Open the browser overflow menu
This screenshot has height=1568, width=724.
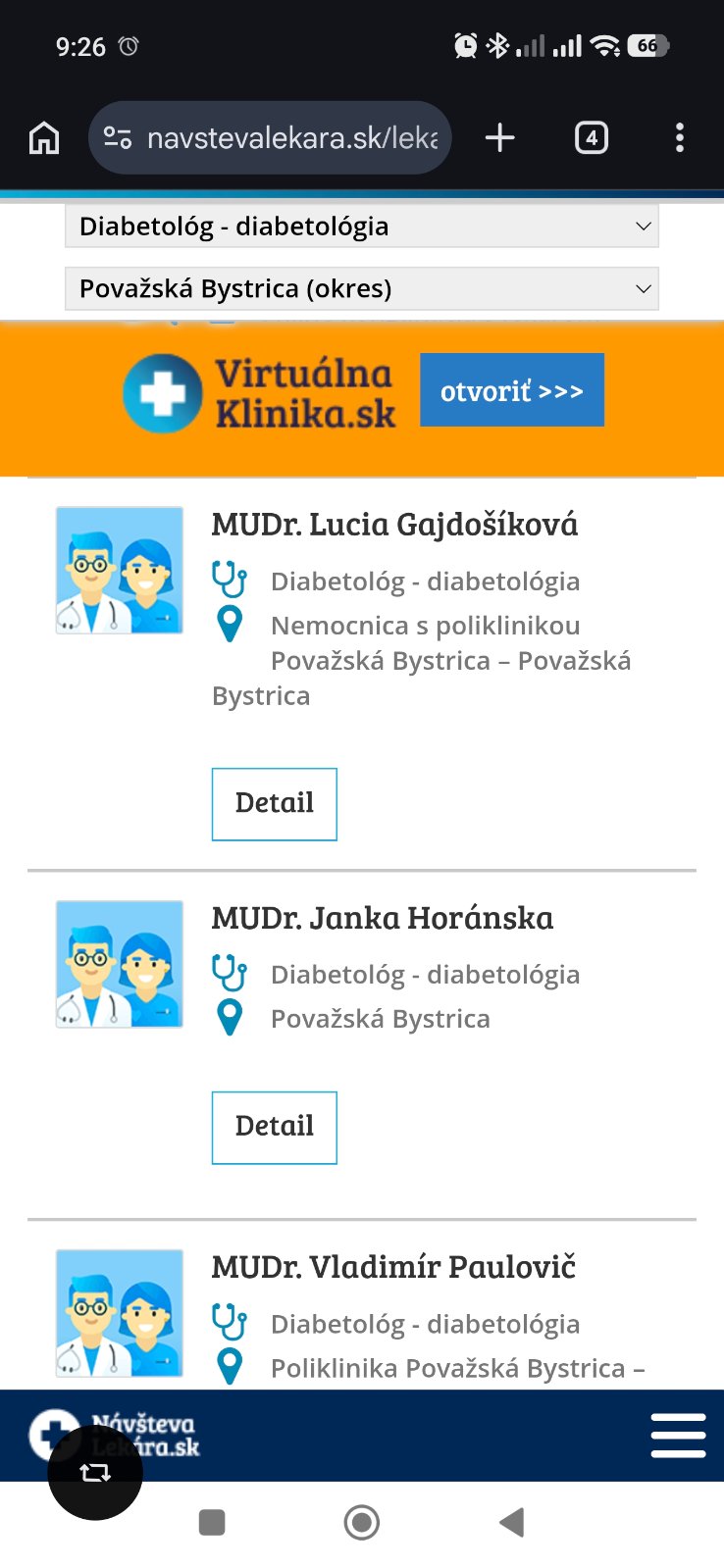(679, 138)
